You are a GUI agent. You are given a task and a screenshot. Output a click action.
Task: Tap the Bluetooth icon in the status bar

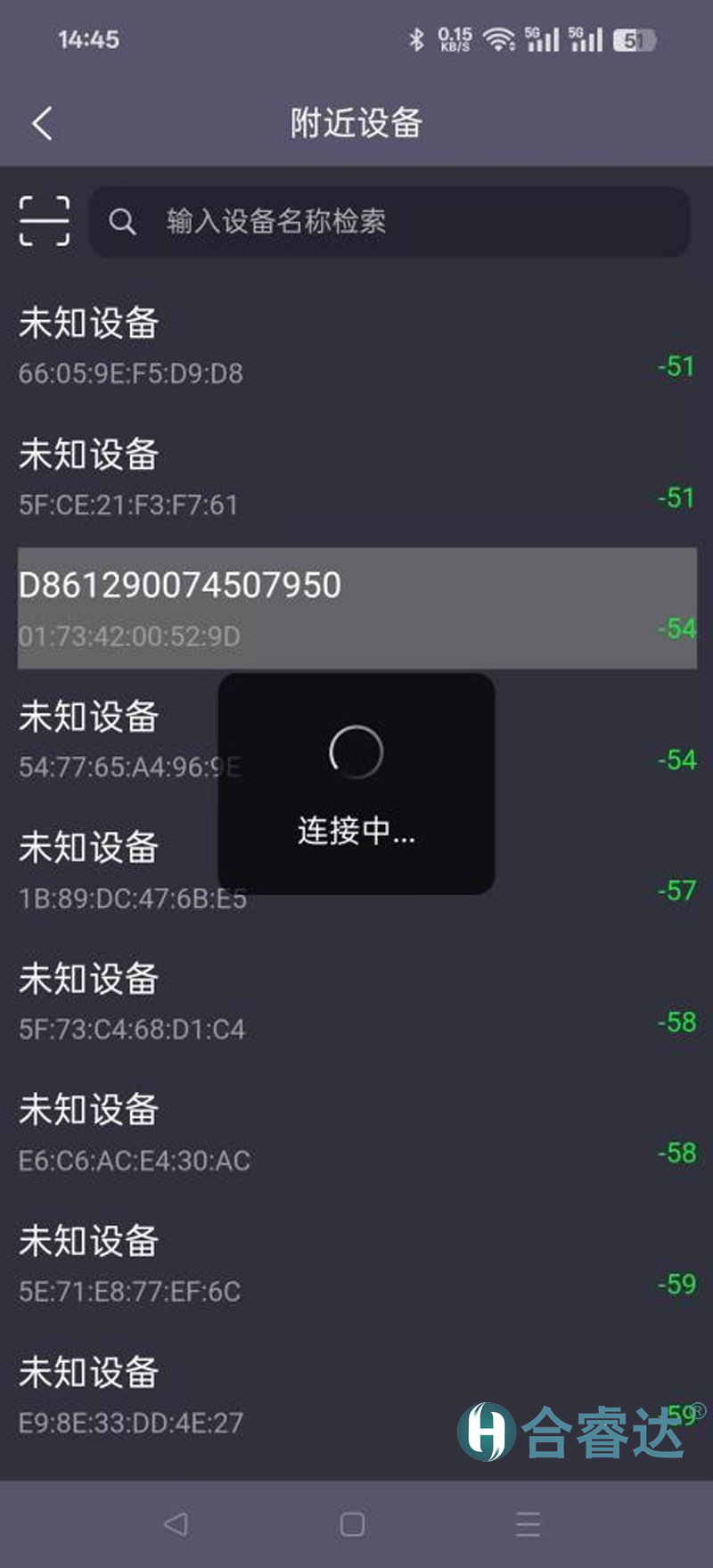point(415,39)
